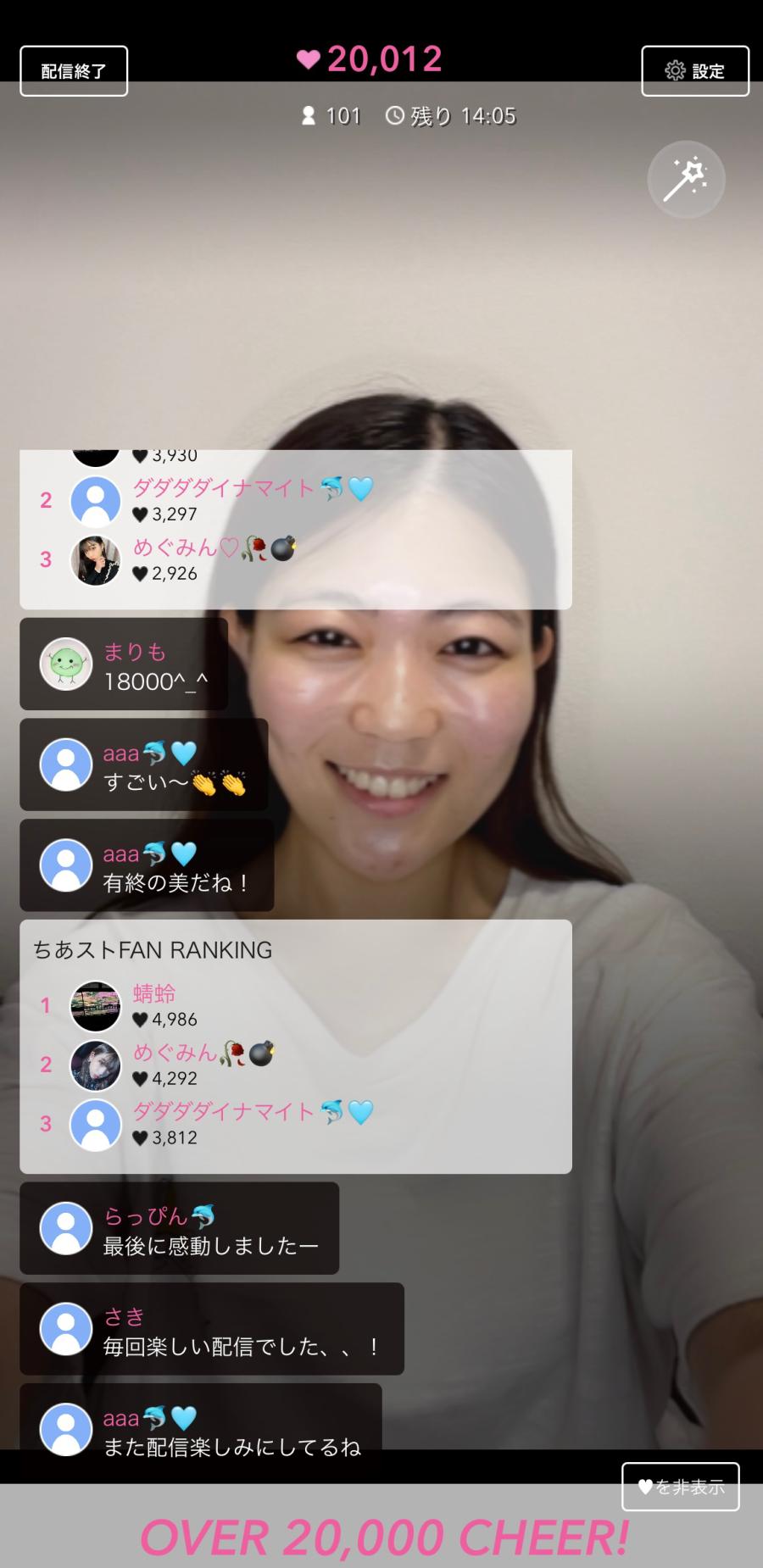Tap ♥を非表示 to hide hearts
The width and height of the screenshot is (763, 1568).
680,1486
